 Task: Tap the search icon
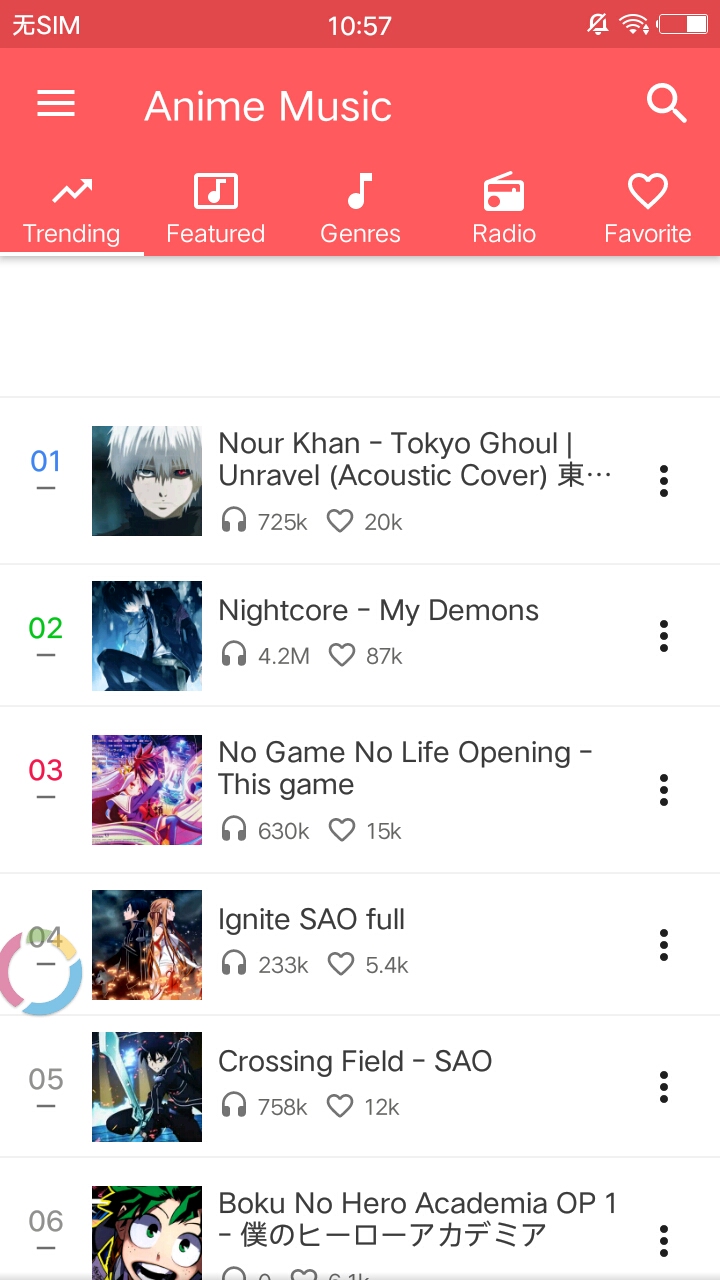(666, 103)
